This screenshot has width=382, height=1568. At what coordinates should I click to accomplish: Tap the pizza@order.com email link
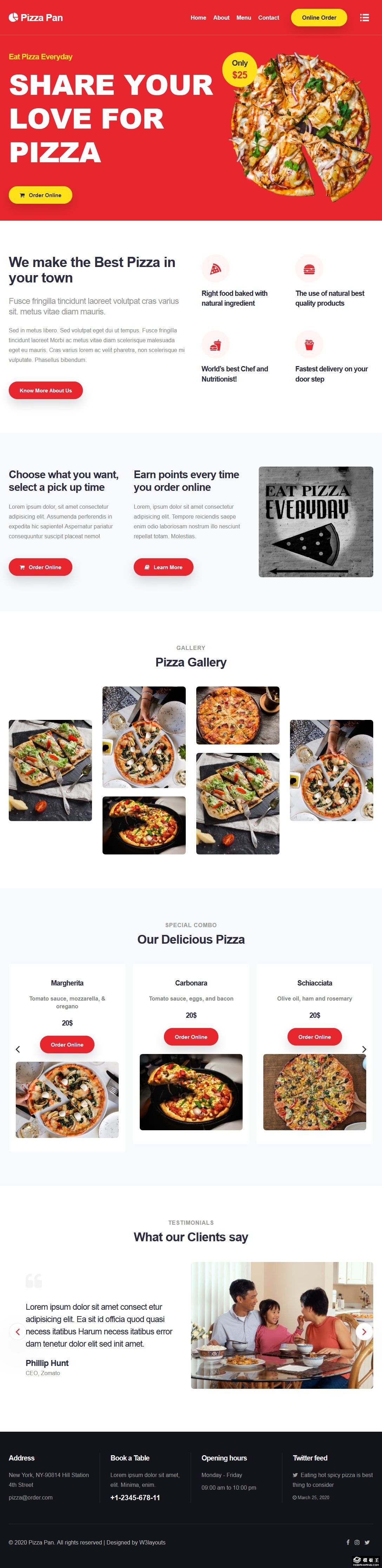pos(31,1497)
